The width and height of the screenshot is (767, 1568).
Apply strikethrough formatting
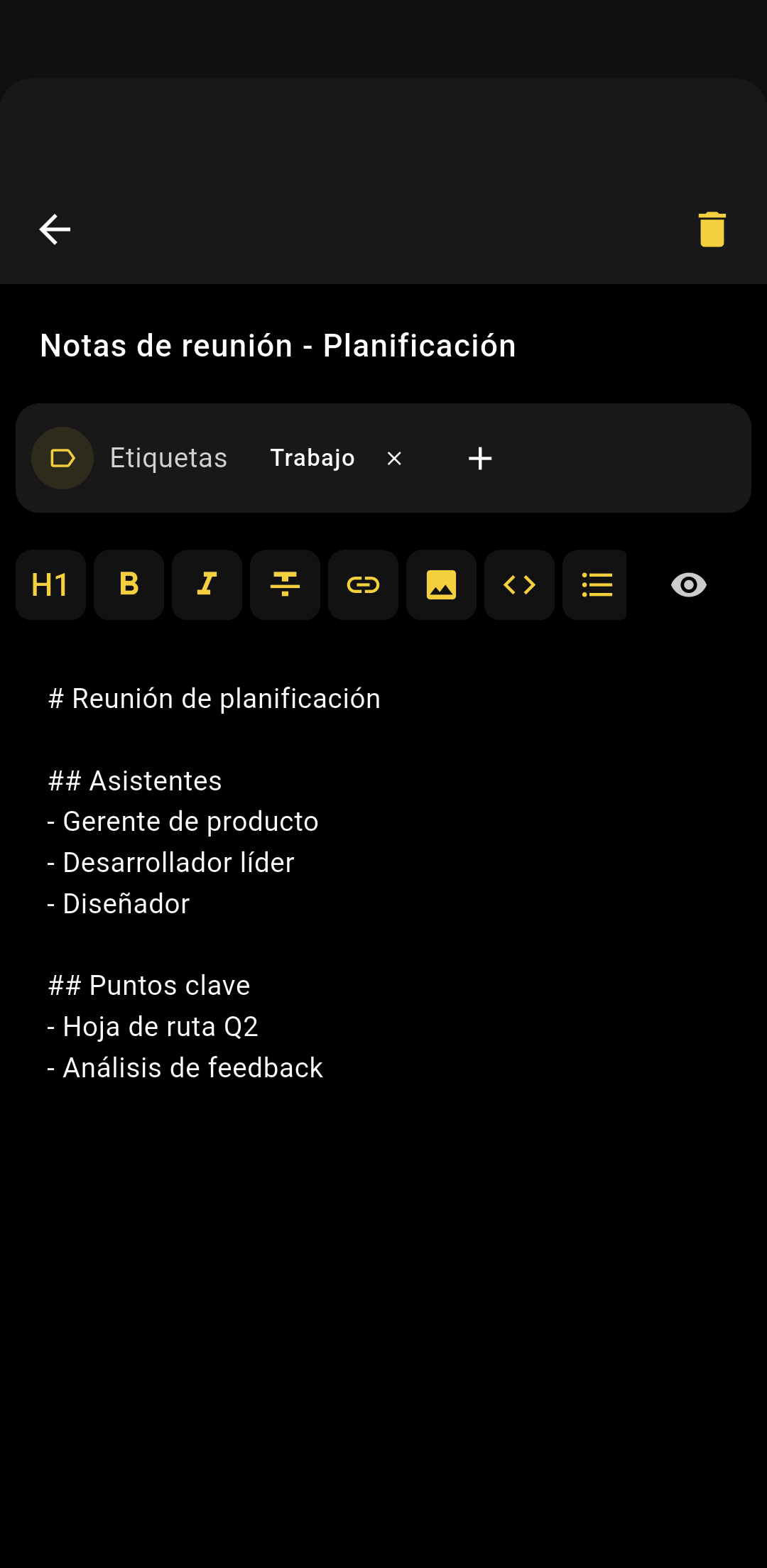285,585
